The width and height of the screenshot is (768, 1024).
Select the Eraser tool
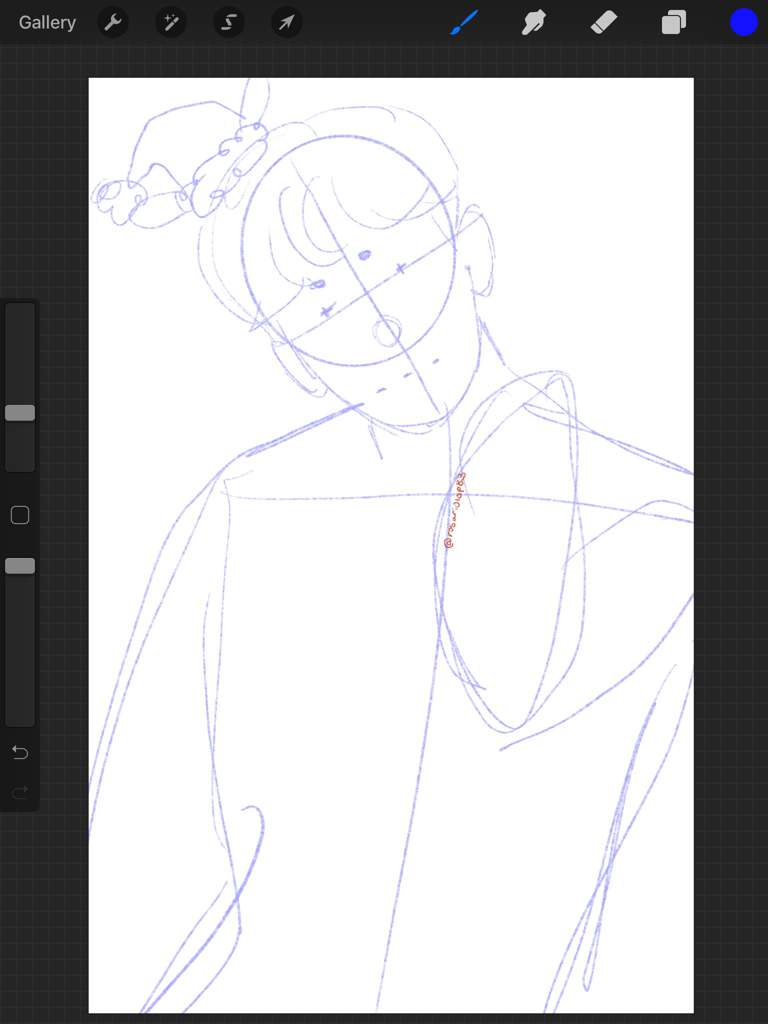[x=604, y=22]
